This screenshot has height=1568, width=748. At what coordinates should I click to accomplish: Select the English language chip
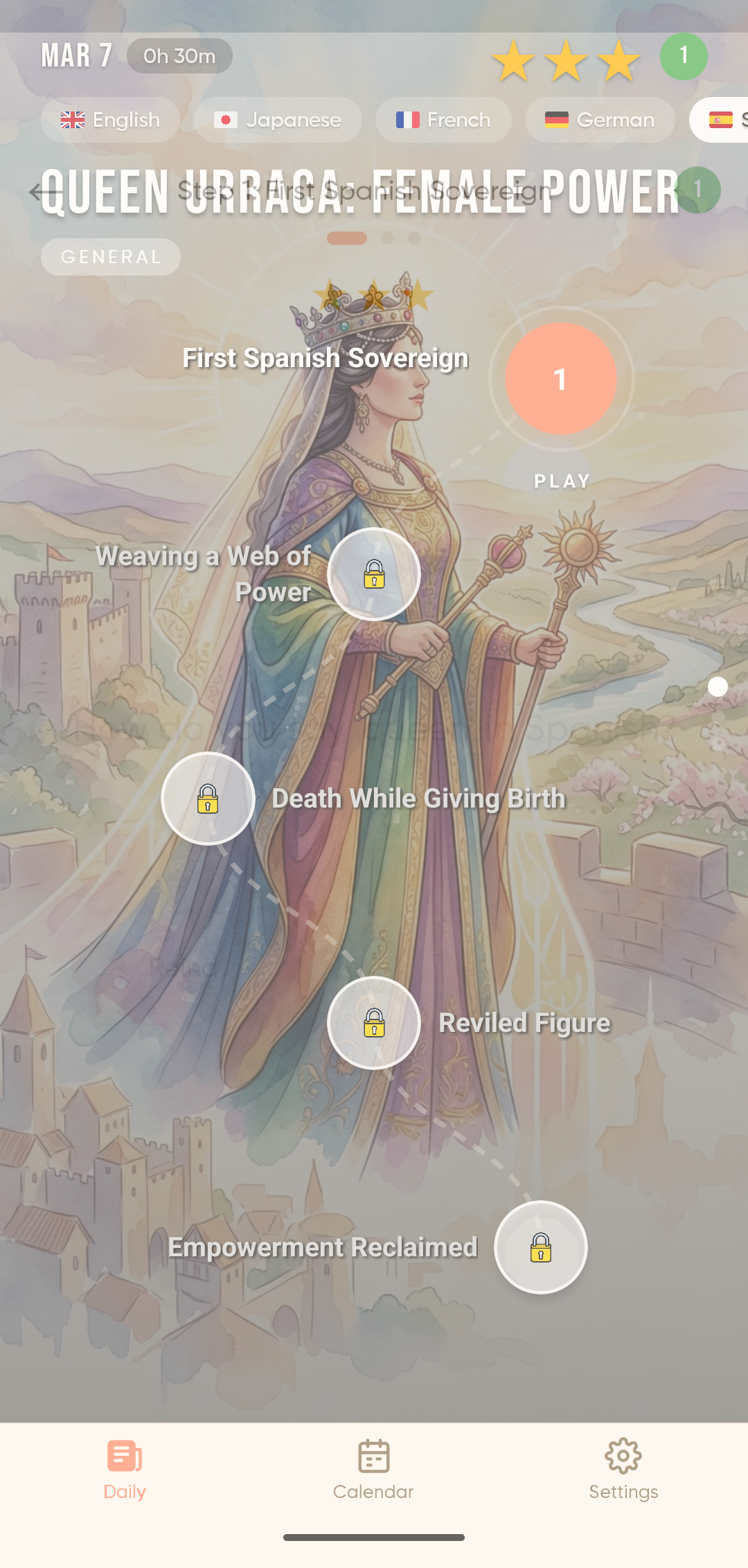tap(110, 120)
